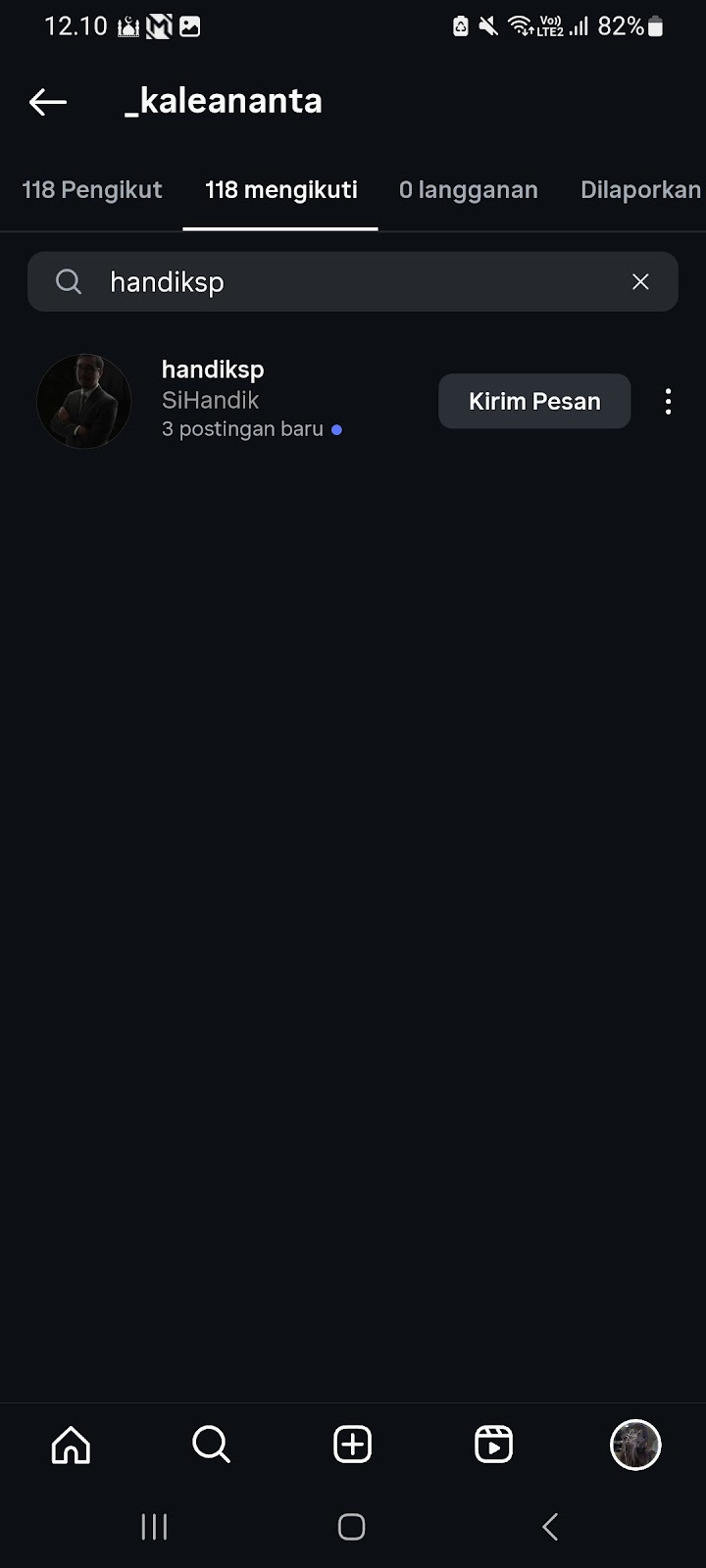Open the Search and explore tab
The image size is (706, 1568).
pos(211,1445)
